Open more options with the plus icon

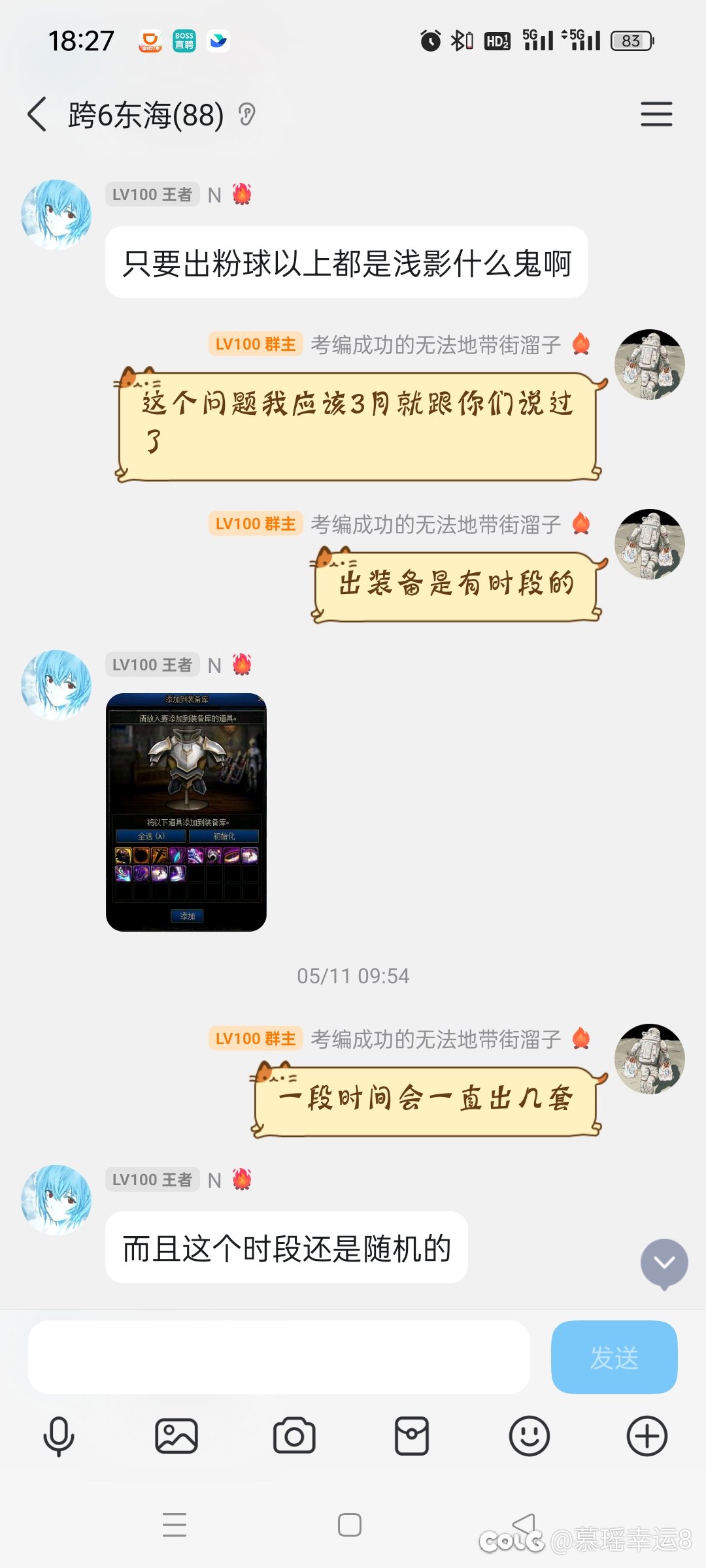pos(647,1437)
